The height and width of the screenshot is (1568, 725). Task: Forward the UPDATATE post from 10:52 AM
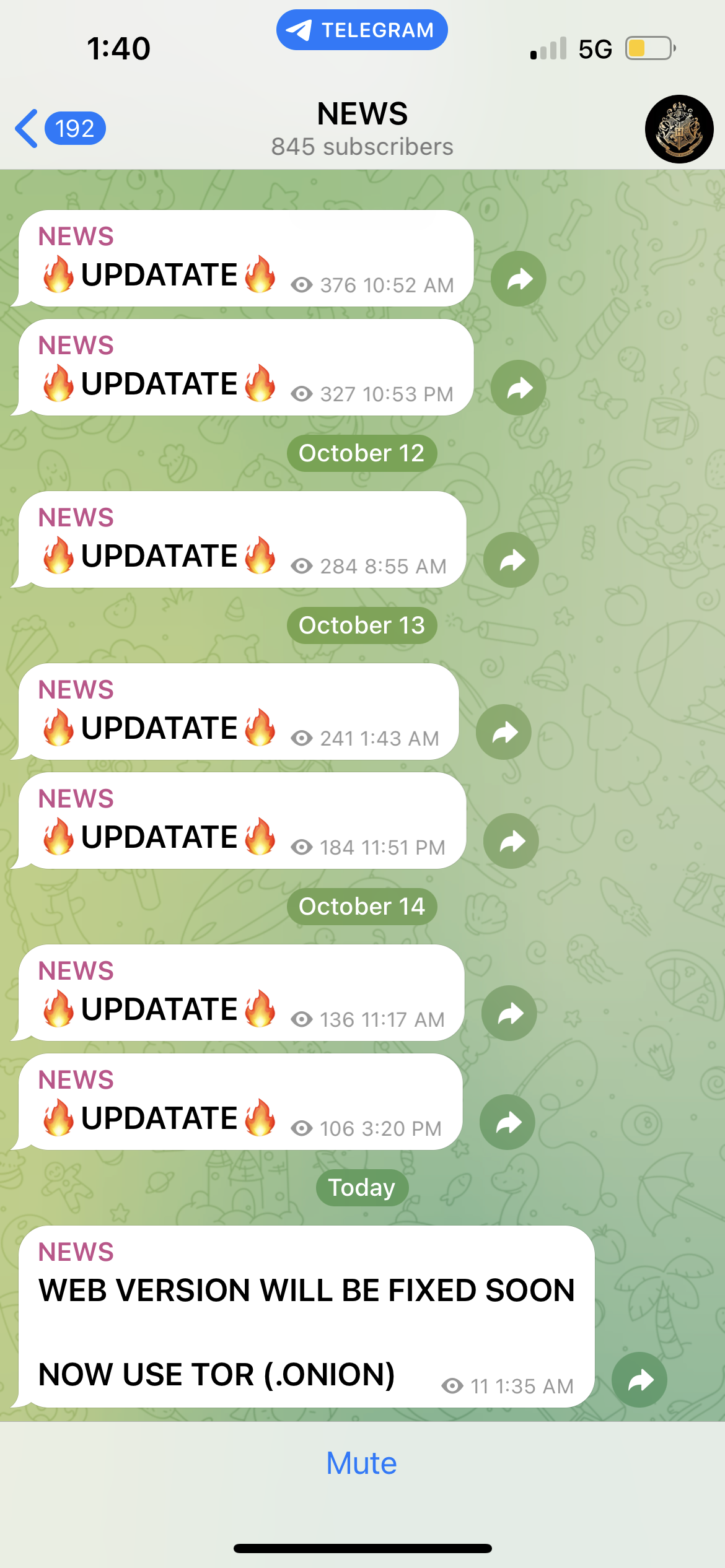[x=518, y=279]
